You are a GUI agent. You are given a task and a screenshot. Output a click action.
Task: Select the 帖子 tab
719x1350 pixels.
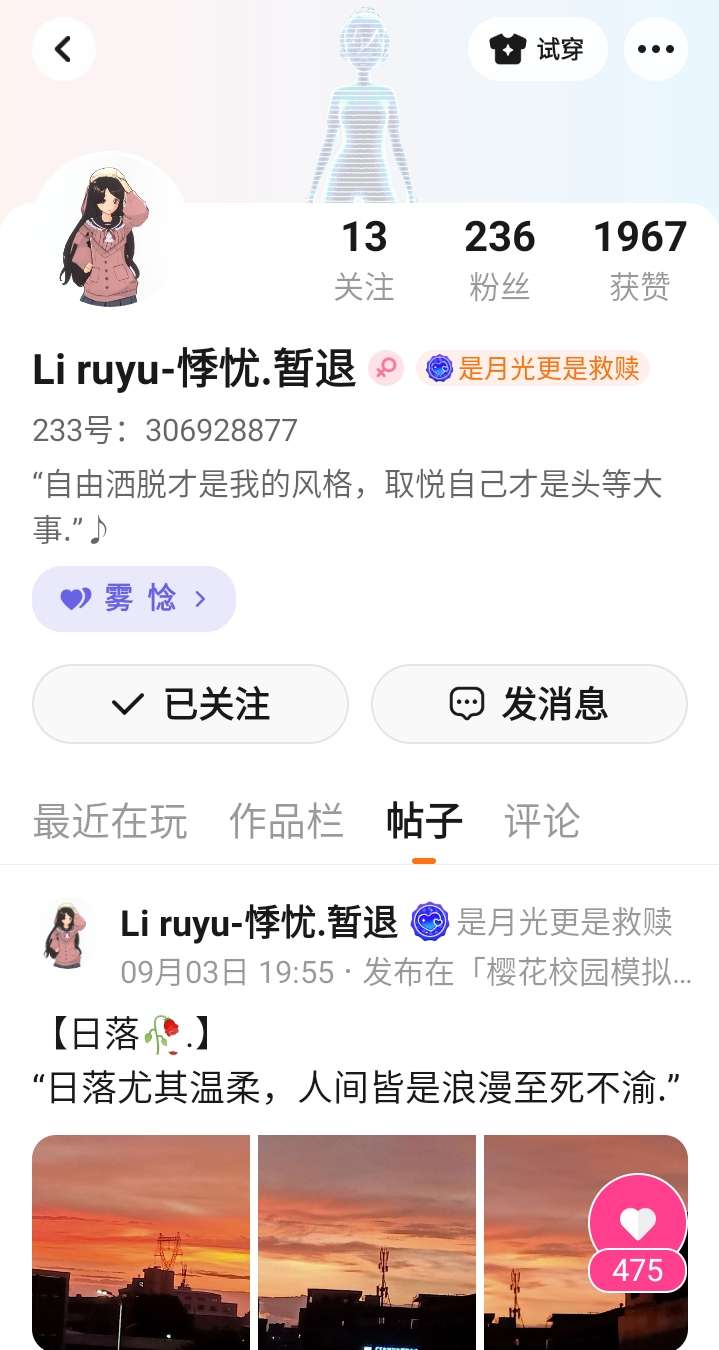(424, 821)
